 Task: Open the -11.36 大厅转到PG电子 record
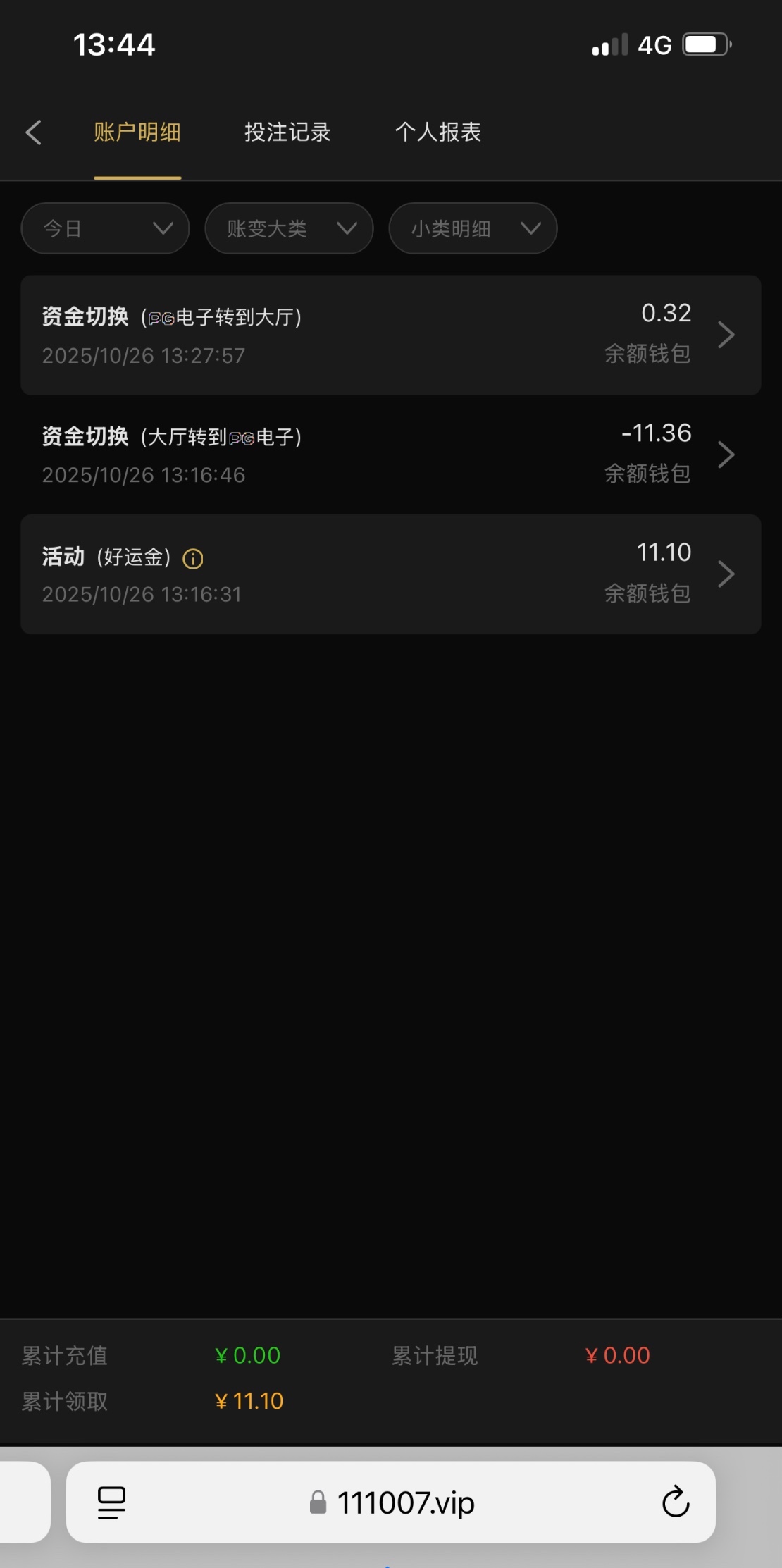pos(390,455)
